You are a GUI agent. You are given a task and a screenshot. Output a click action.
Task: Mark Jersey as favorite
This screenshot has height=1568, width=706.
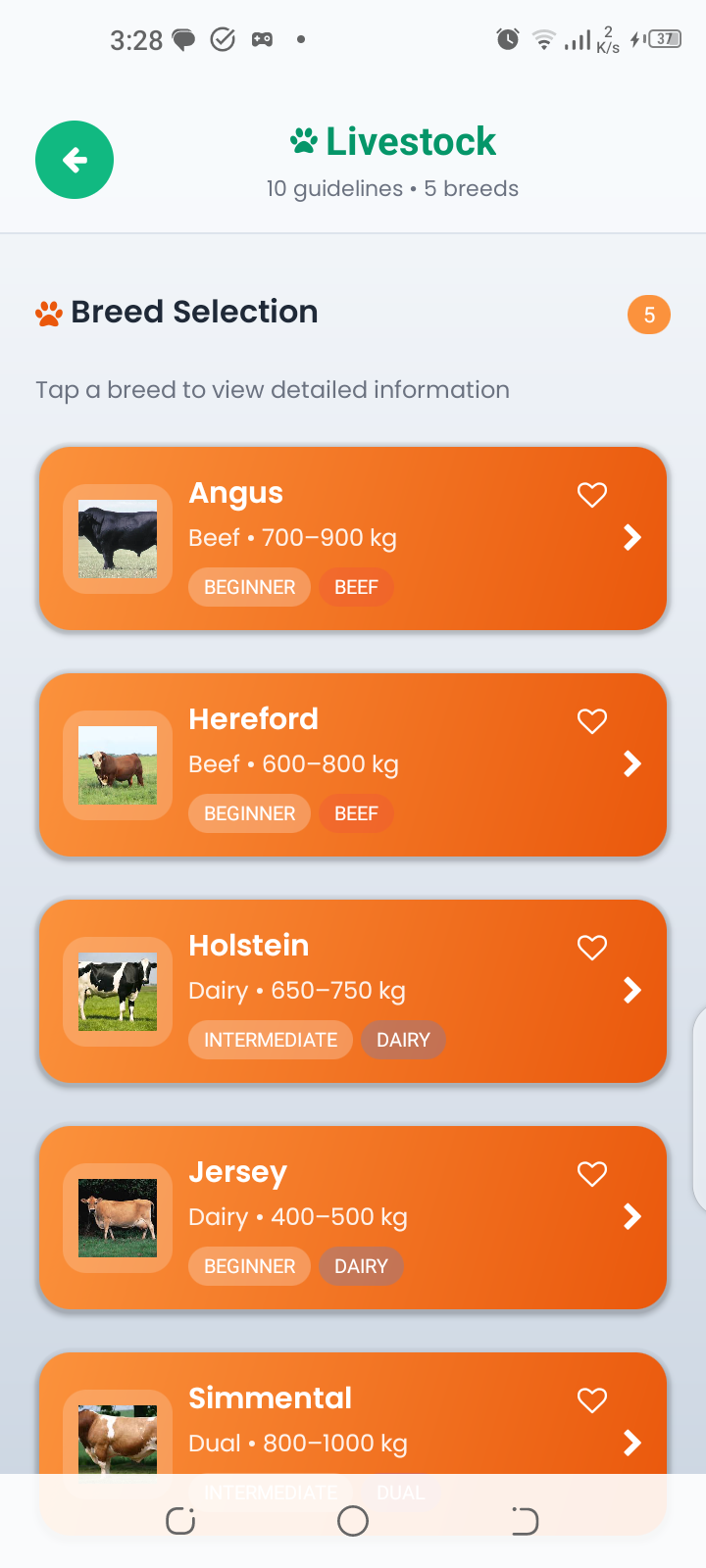[591, 1174]
